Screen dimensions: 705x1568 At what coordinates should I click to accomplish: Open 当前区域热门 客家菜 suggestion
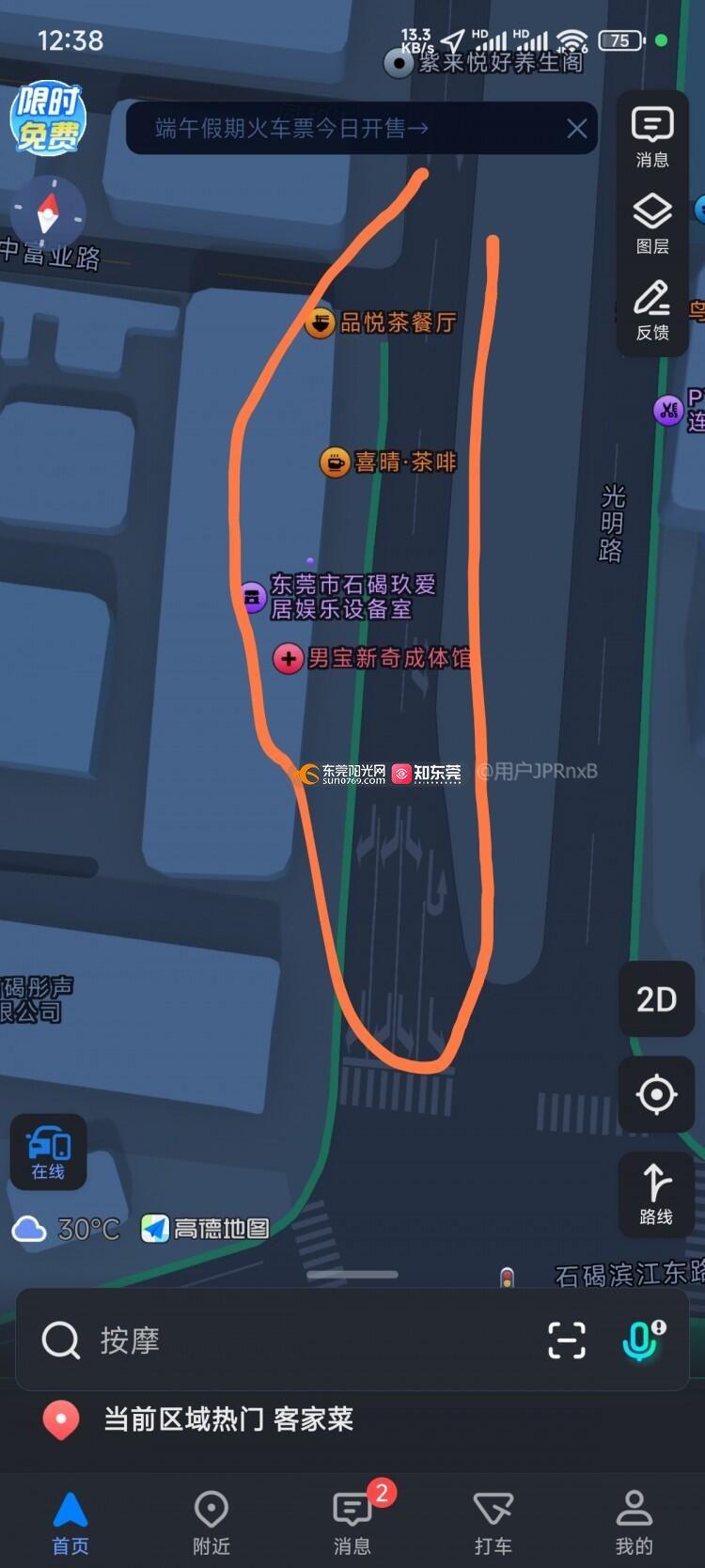pyautogui.click(x=228, y=1419)
